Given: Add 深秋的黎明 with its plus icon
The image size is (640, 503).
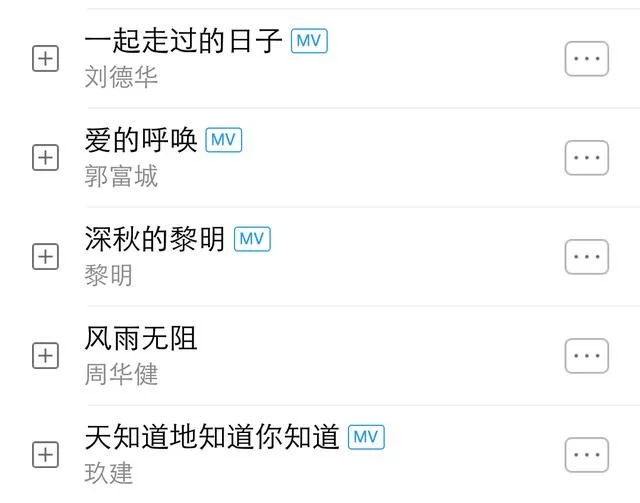Looking at the screenshot, I should (x=45, y=257).
